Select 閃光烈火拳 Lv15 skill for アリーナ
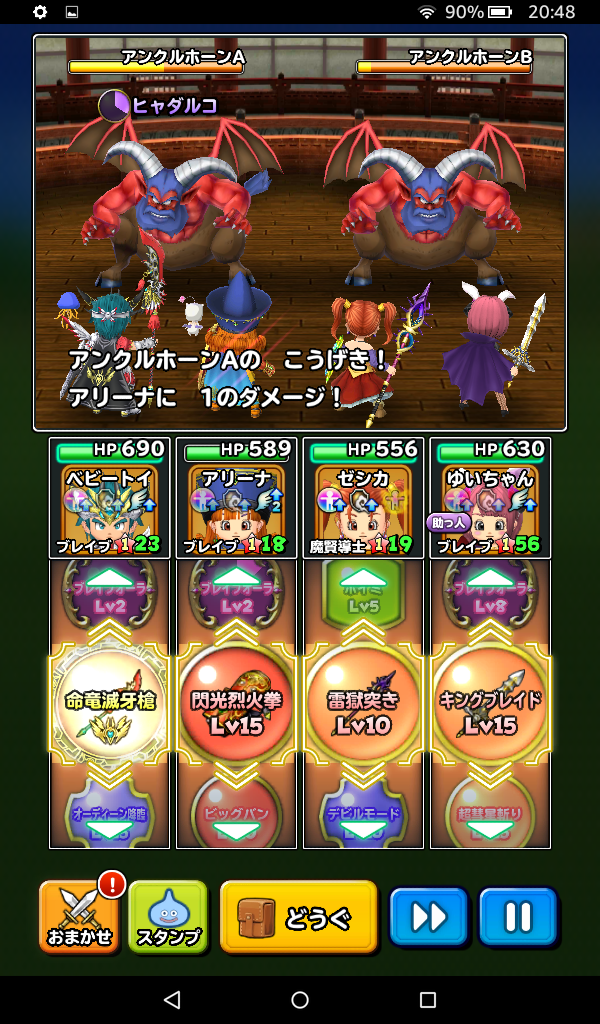Image resolution: width=600 pixels, height=1024 pixels. [x=237, y=710]
